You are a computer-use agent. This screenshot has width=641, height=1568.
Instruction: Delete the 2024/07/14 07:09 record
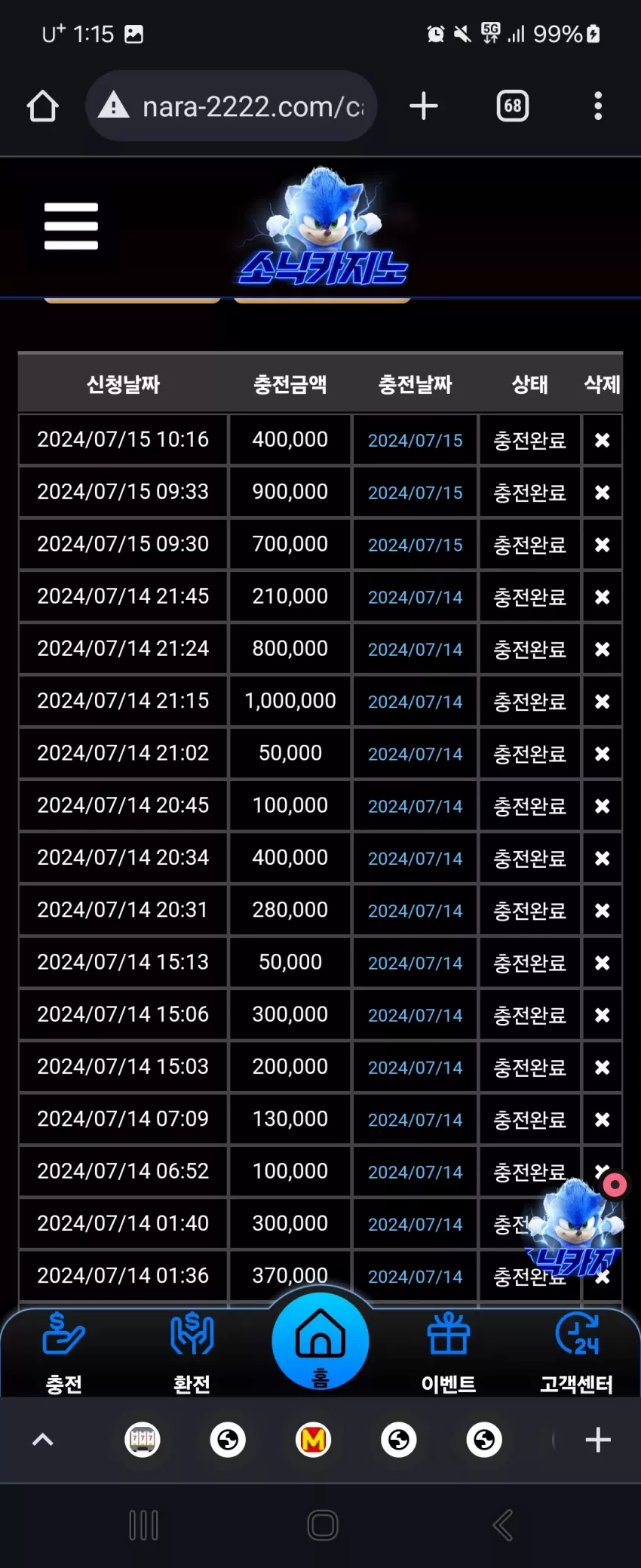coord(602,1120)
